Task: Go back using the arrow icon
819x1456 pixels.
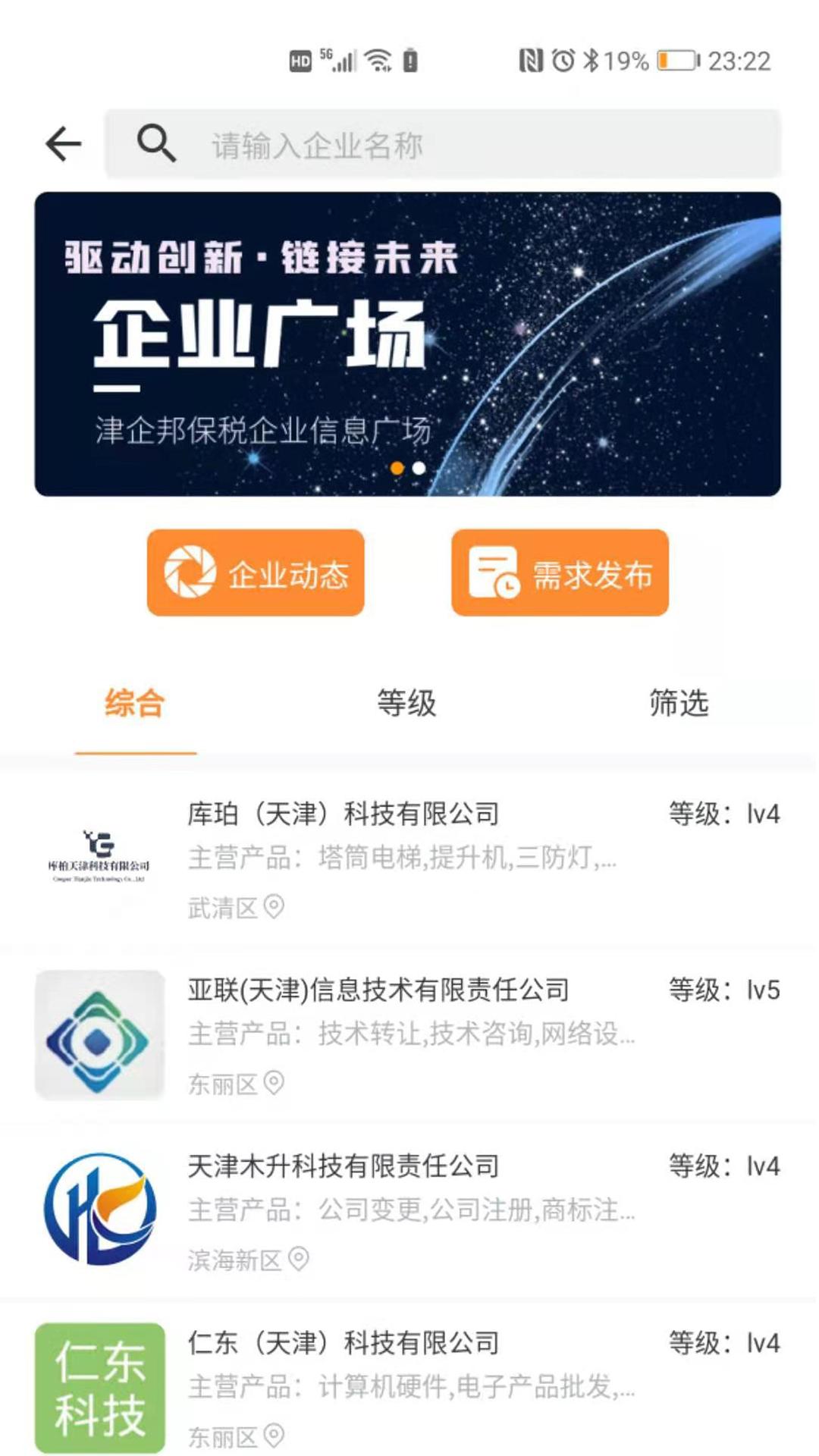Action: pos(64,144)
